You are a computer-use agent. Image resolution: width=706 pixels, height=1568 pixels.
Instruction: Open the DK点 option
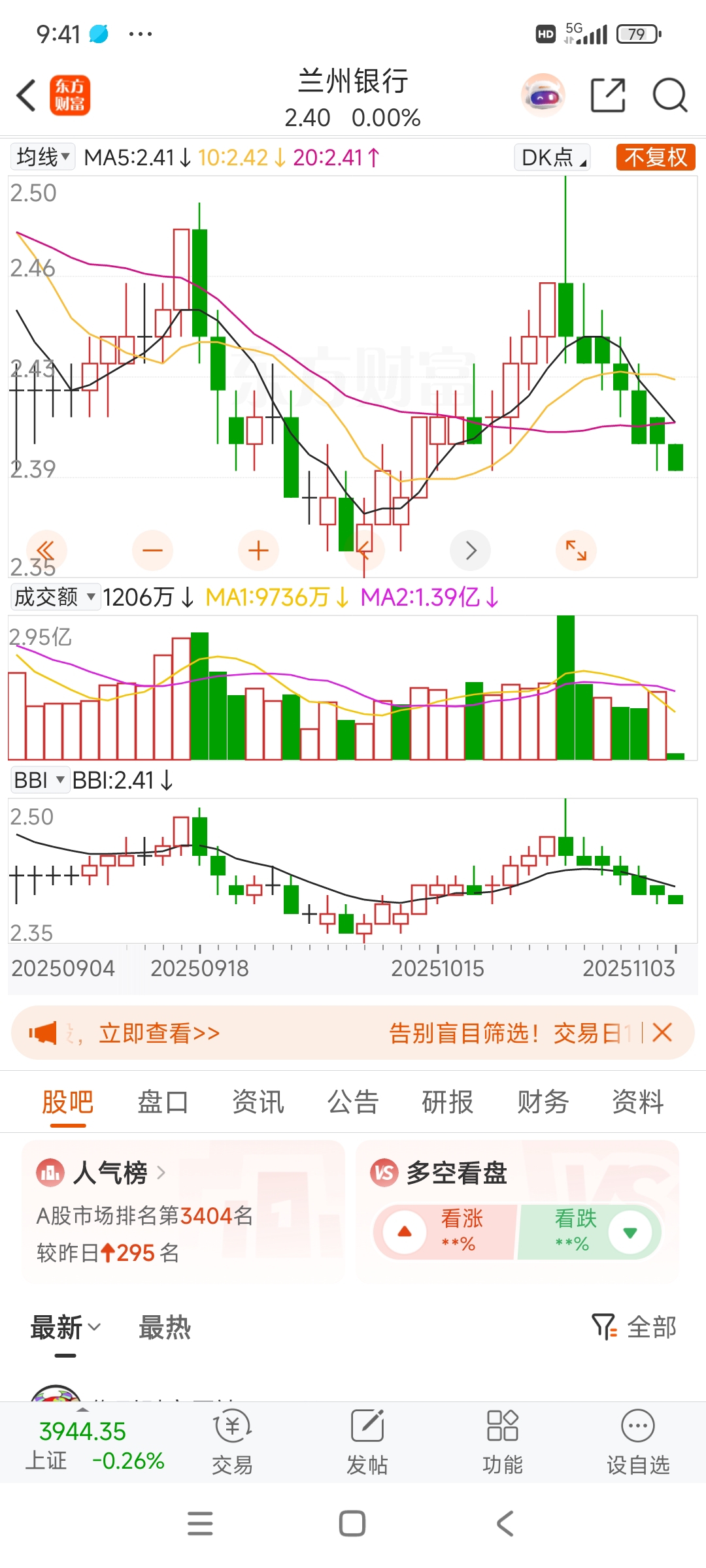(x=553, y=157)
